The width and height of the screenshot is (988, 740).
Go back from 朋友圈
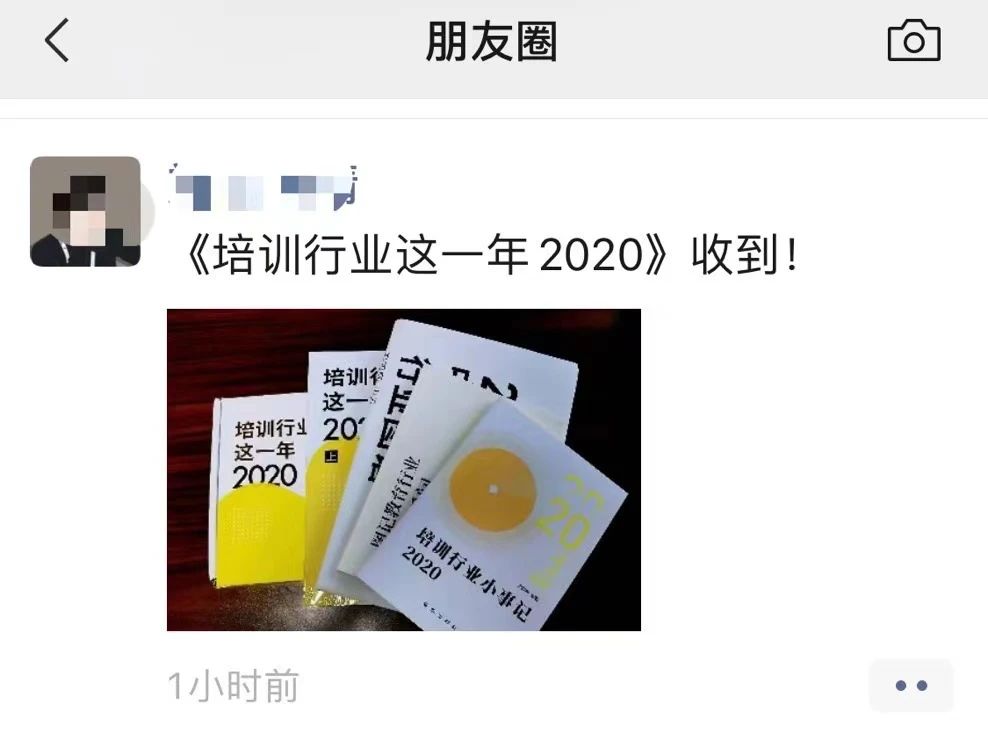(58, 42)
